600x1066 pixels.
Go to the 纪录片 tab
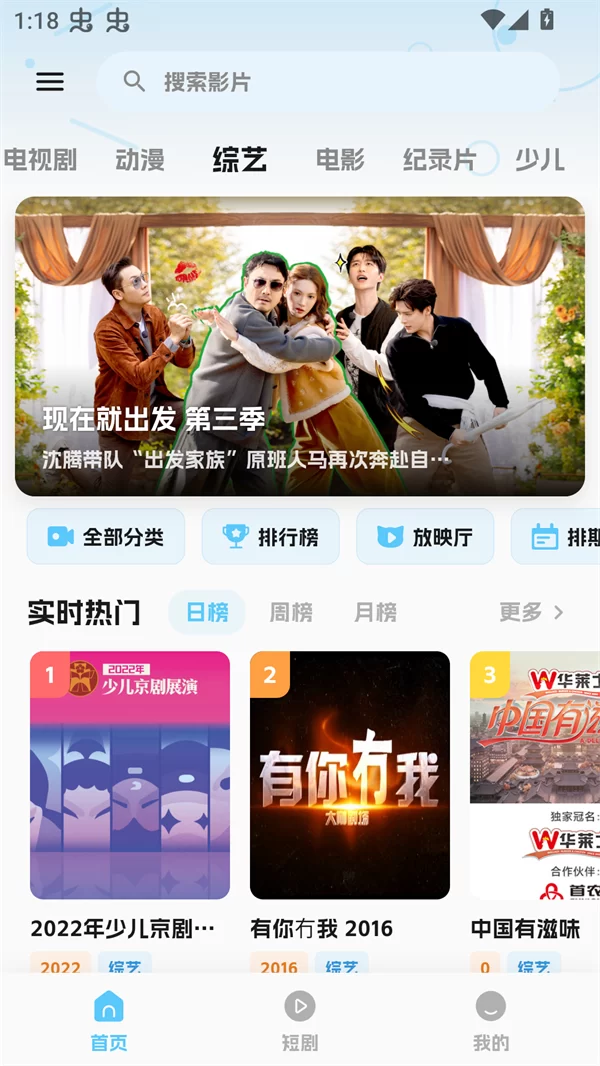[x=439, y=159]
